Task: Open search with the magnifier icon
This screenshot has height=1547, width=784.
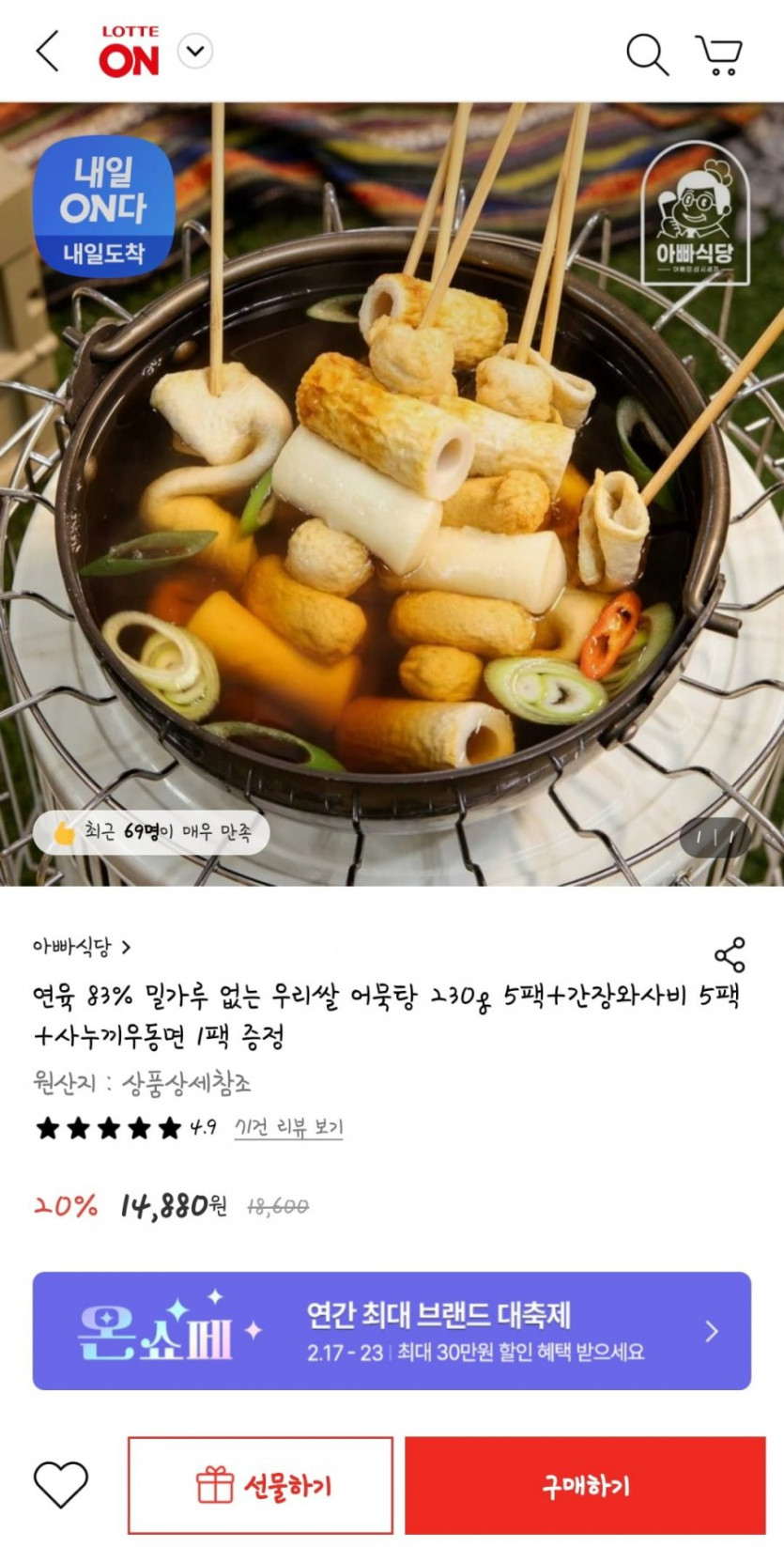Action: (x=647, y=54)
